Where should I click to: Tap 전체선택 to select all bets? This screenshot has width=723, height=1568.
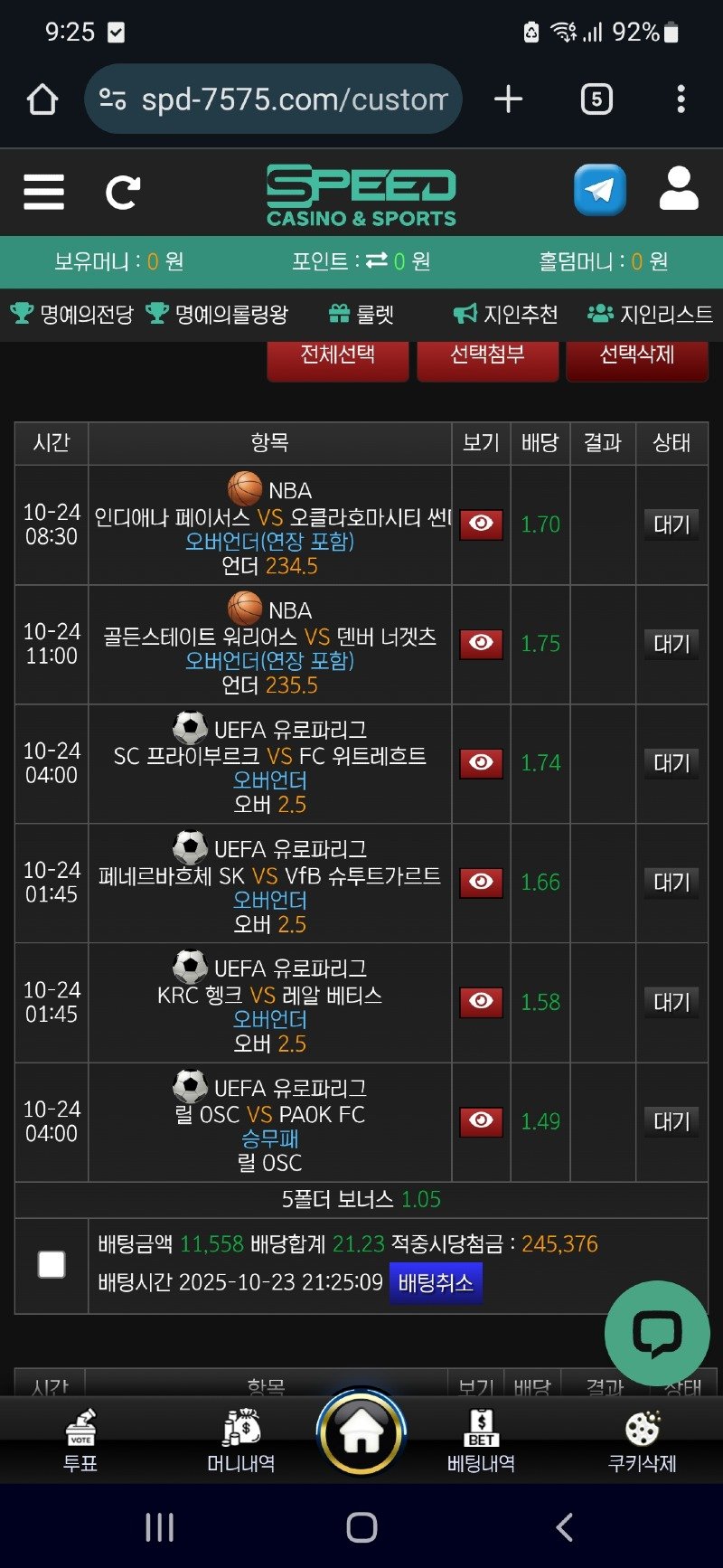click(x=338, y=355)
